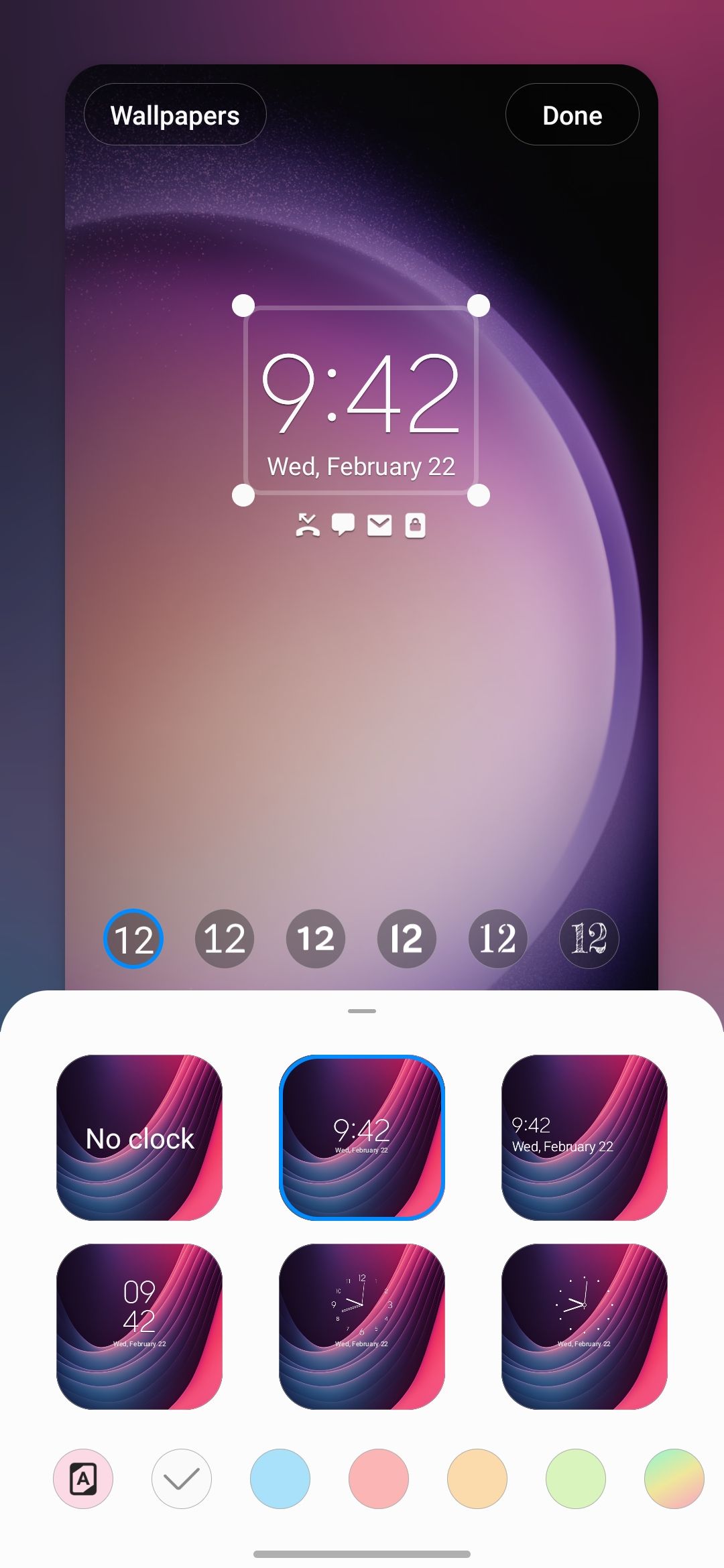Viewport: 724px width, 1568px height.
Task: Apply the peach orange clock color
Action: [x=477, y=1479]
